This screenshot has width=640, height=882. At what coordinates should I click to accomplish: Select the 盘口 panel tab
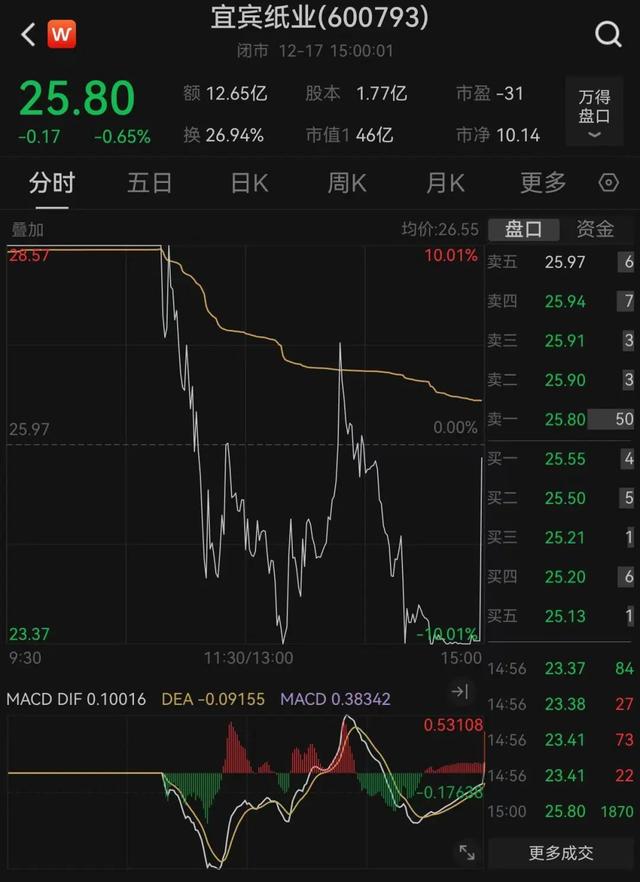(x=523, y=229)
